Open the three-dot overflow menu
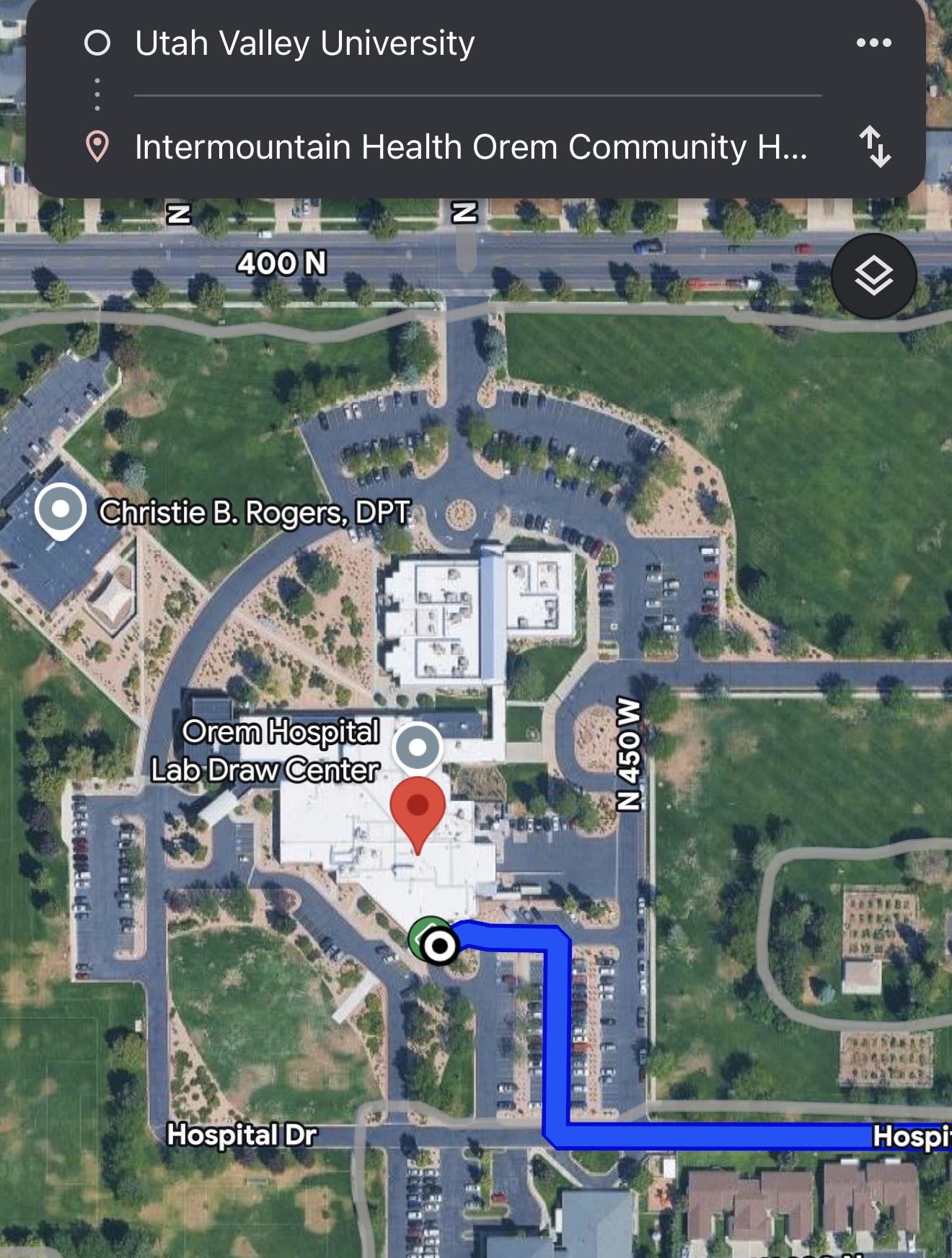Screen dimensions: 952x1258 tap(873, 43)
